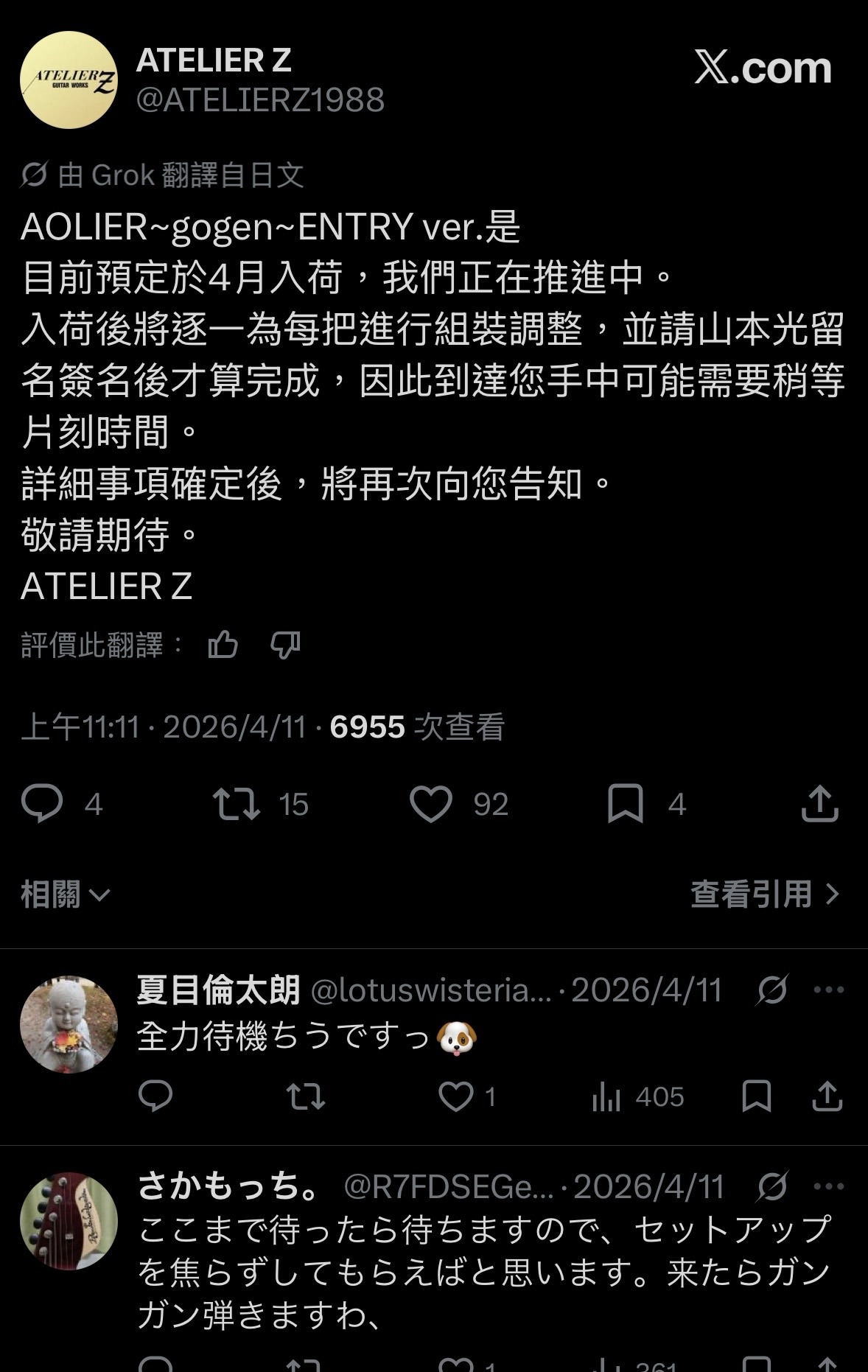Open overflow menu on さかもっち。's reply
868x1372 pixels.
click(x=828, y=1186)
